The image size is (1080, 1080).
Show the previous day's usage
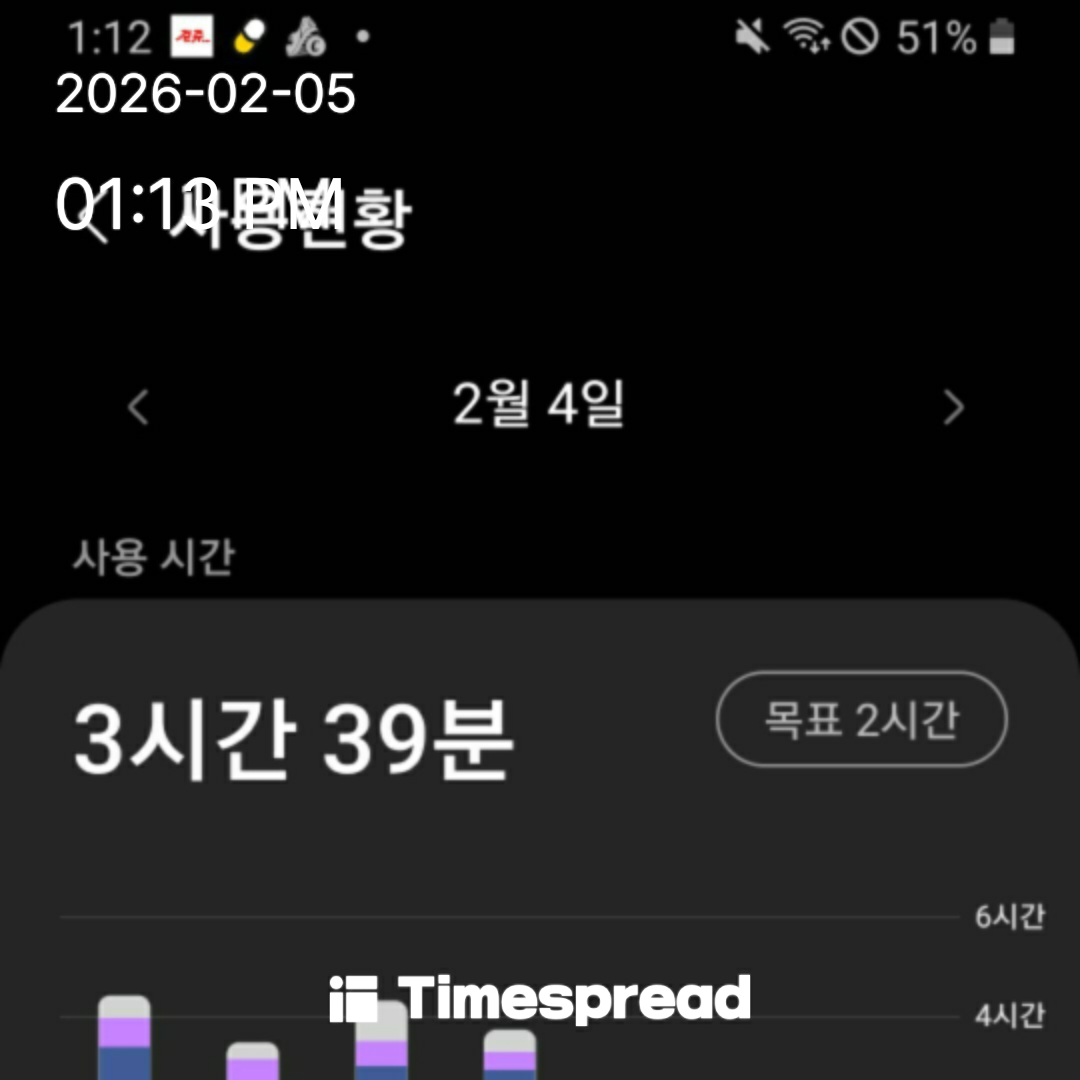point(139,408)
